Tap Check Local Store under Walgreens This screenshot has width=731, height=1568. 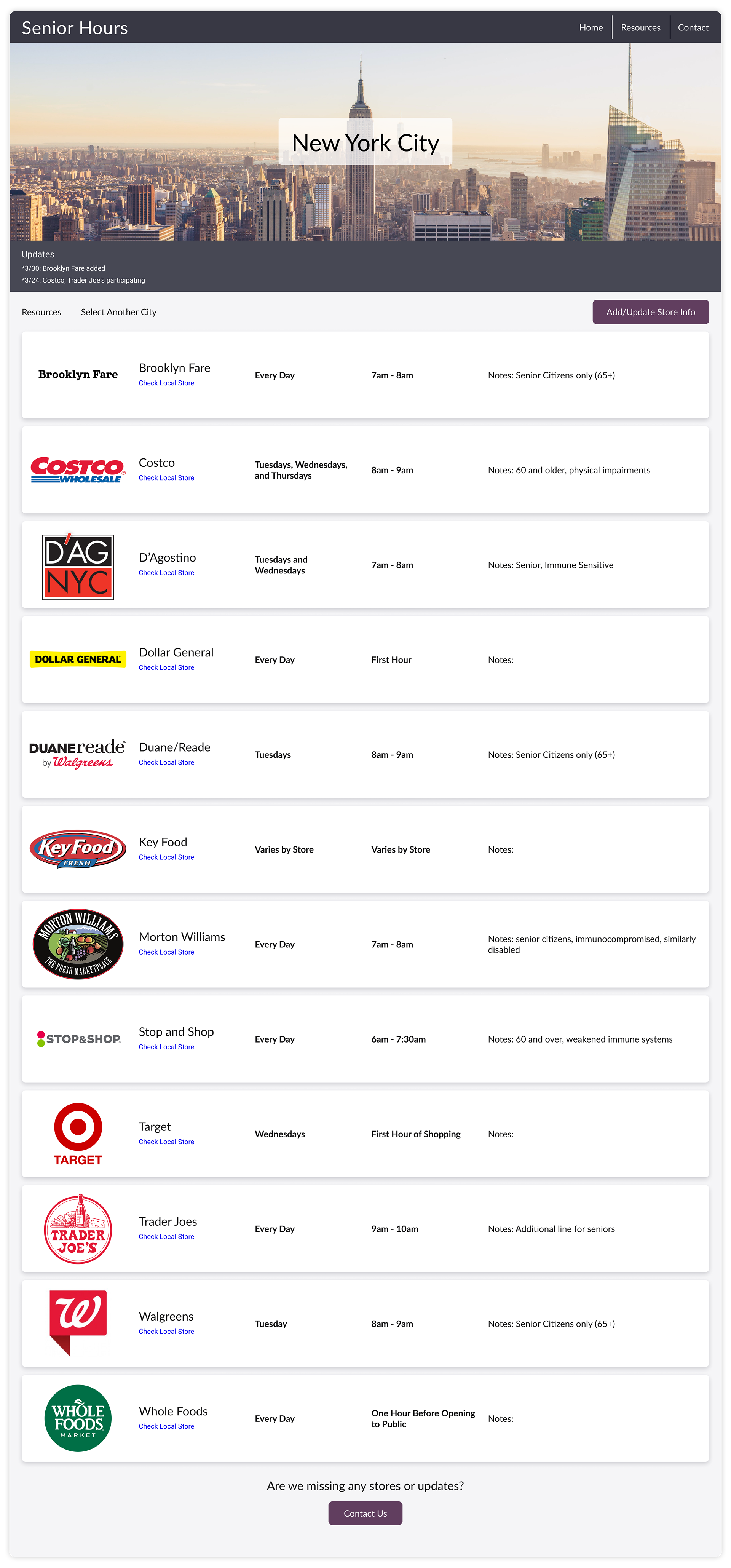pos(166,1332)
